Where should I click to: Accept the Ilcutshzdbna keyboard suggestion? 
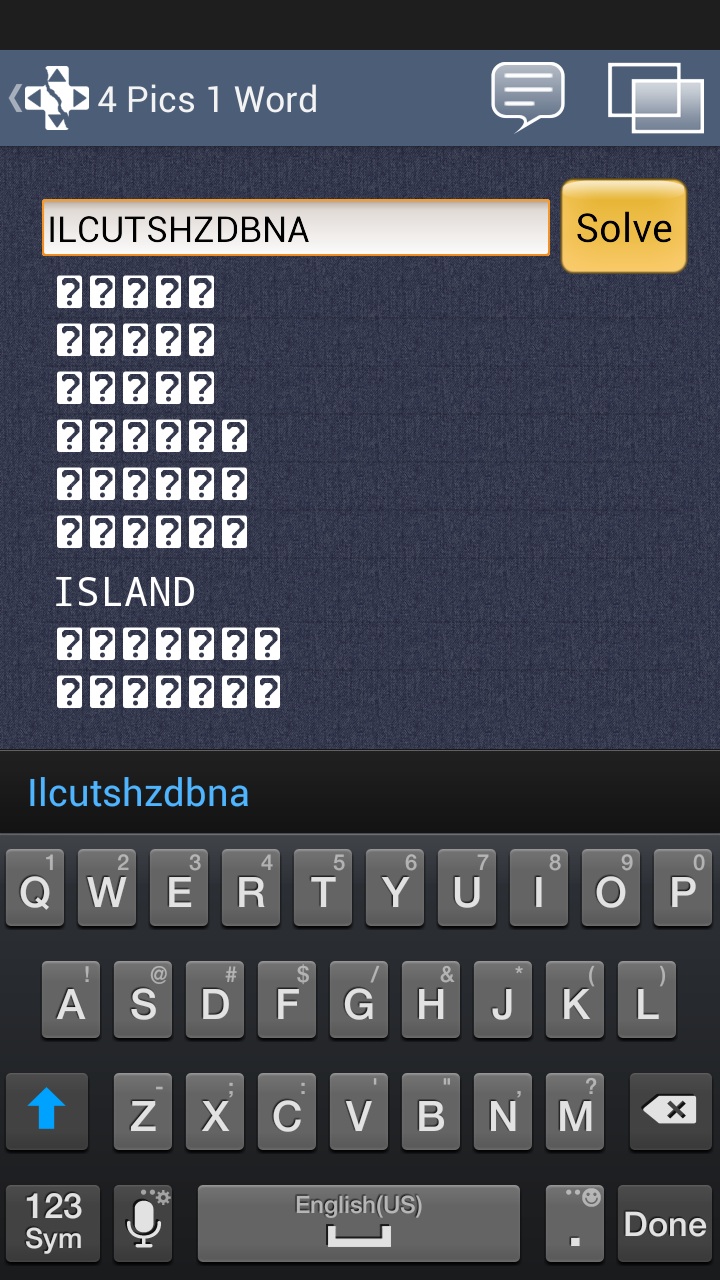tap(138, 793)
